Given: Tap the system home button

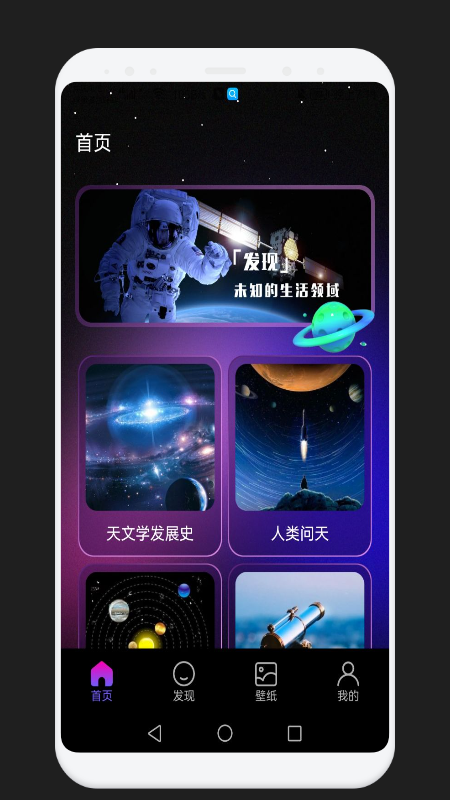Looking at the screenshot, I should [x=225, y=734].
